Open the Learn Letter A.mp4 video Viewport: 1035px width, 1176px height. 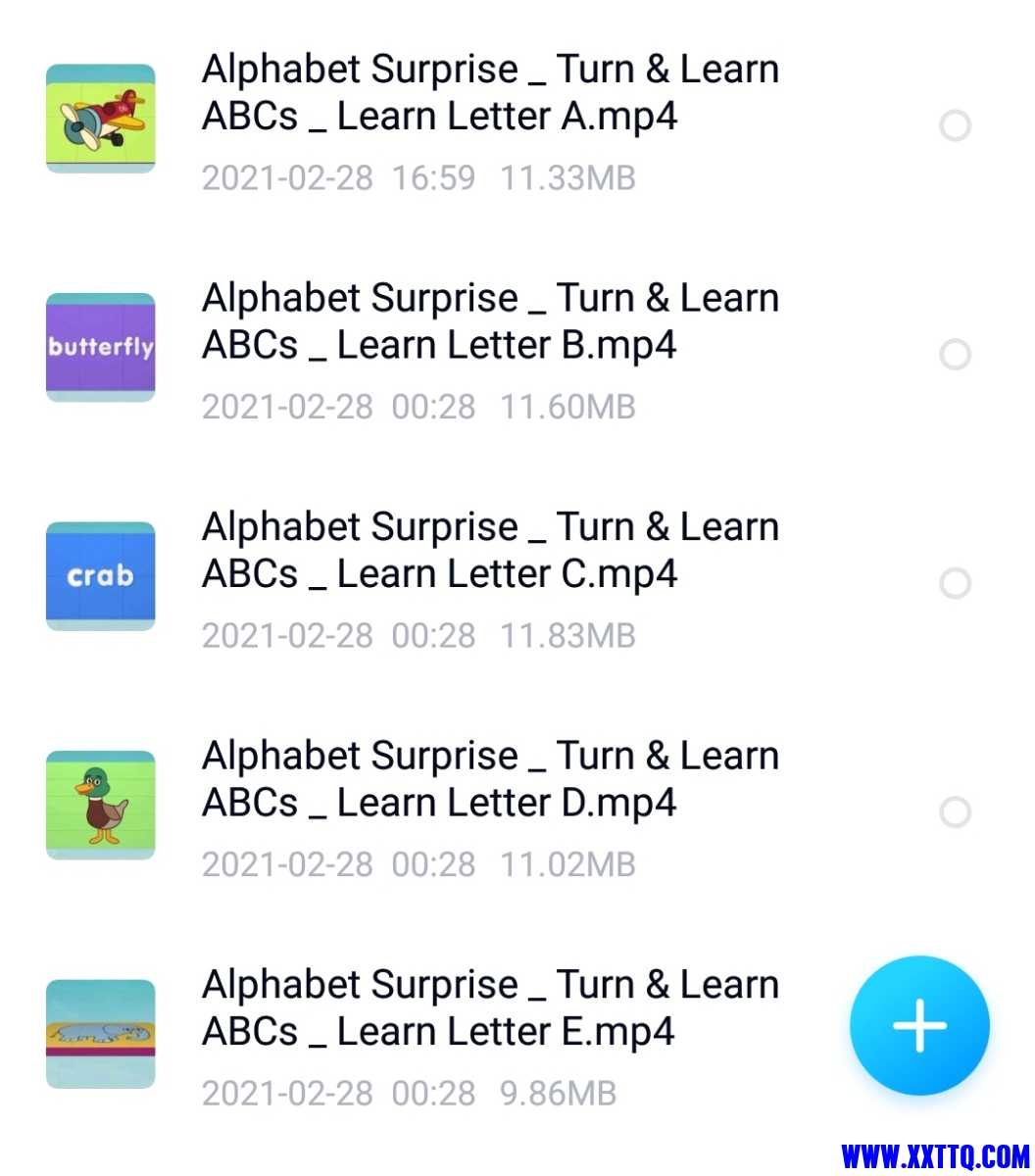tap(490, 93)
